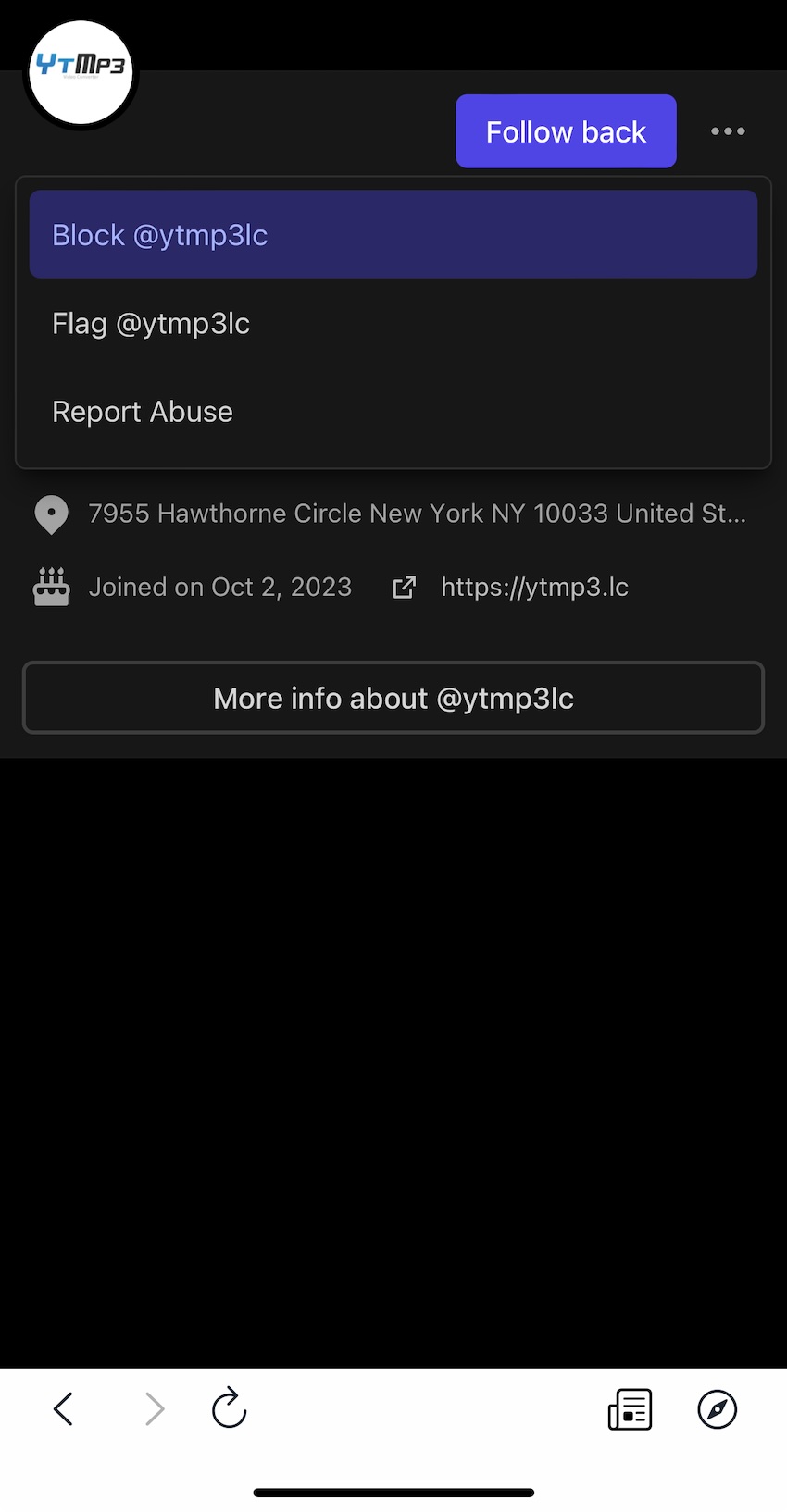Image resolution: width=787 pixels, height=1512 pixels.
Task: Tap the compass browser icon
Action: click(718, 1409)
